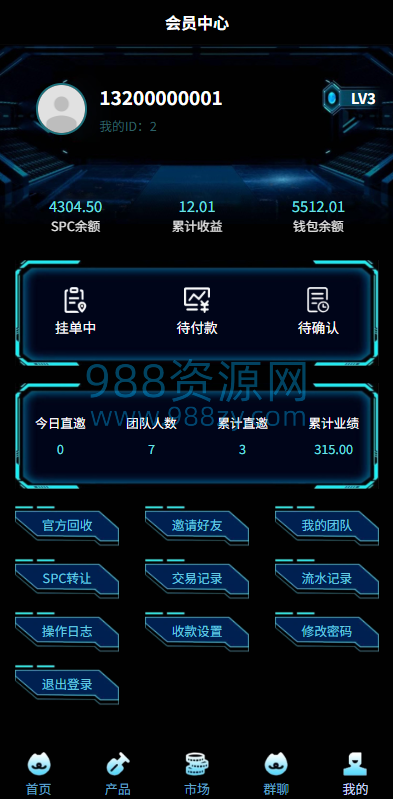Tap 退出登录 to log out

[67, 685]
